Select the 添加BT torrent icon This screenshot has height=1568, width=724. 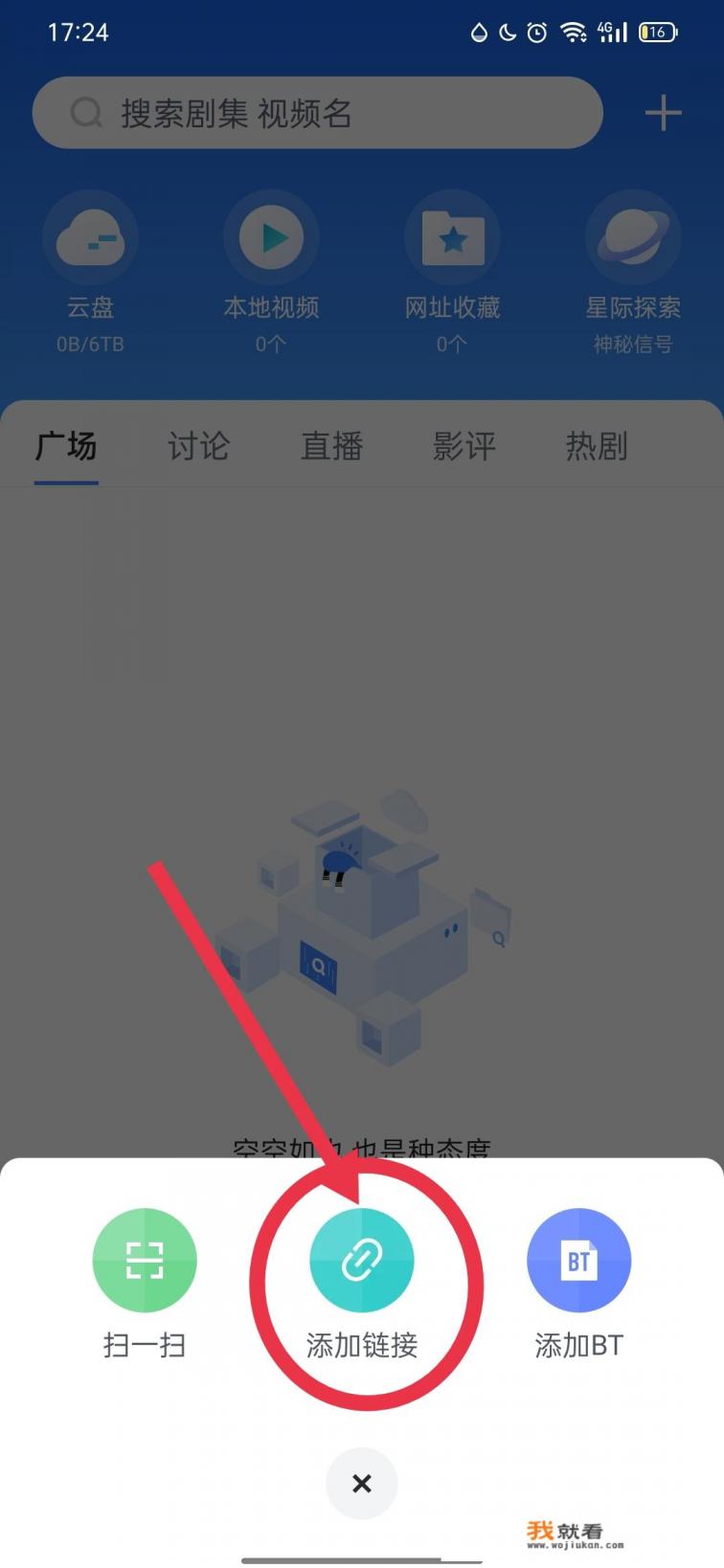click(x=578, y=1260)
